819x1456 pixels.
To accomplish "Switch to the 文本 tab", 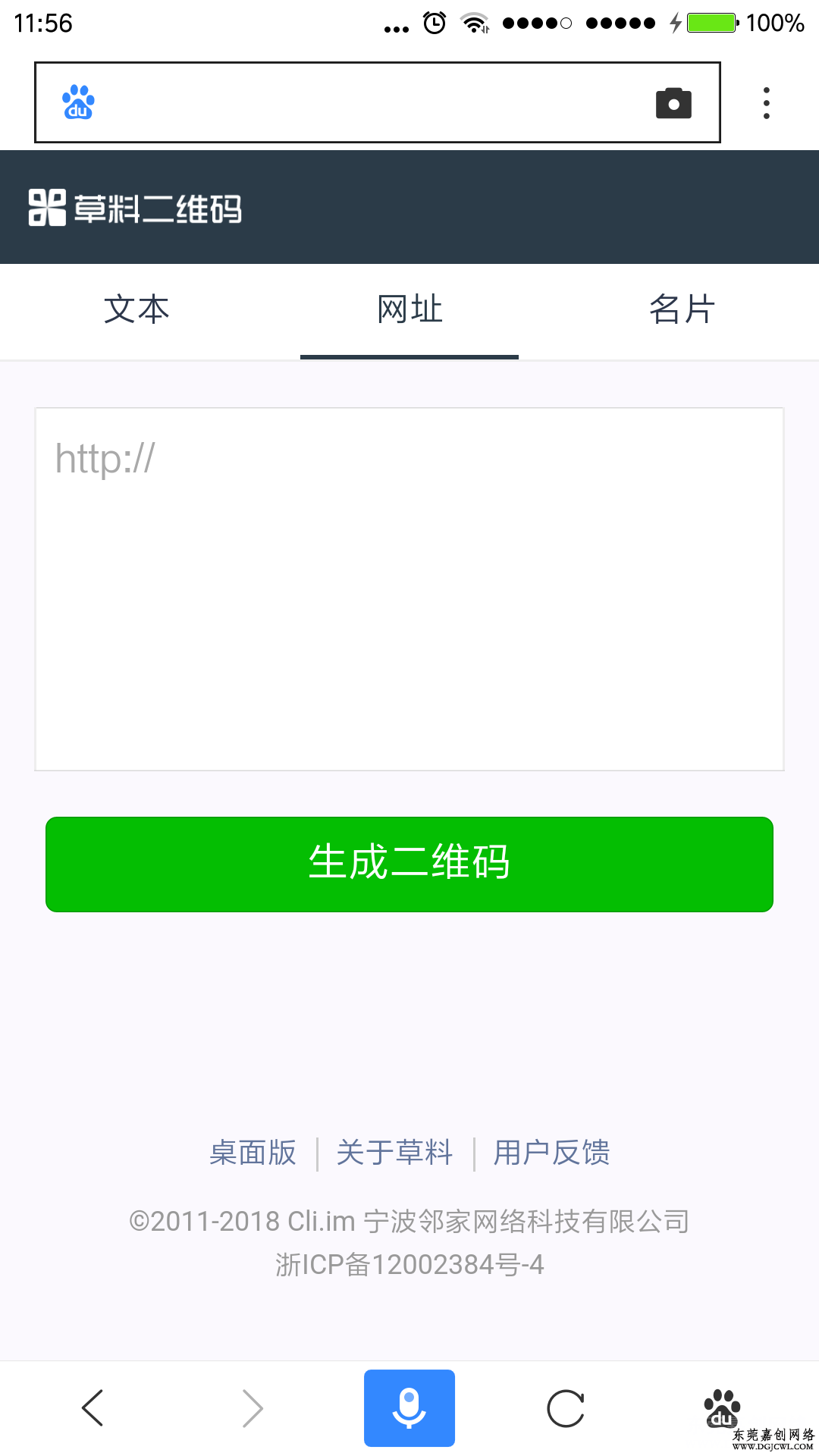I will (136, 310).
